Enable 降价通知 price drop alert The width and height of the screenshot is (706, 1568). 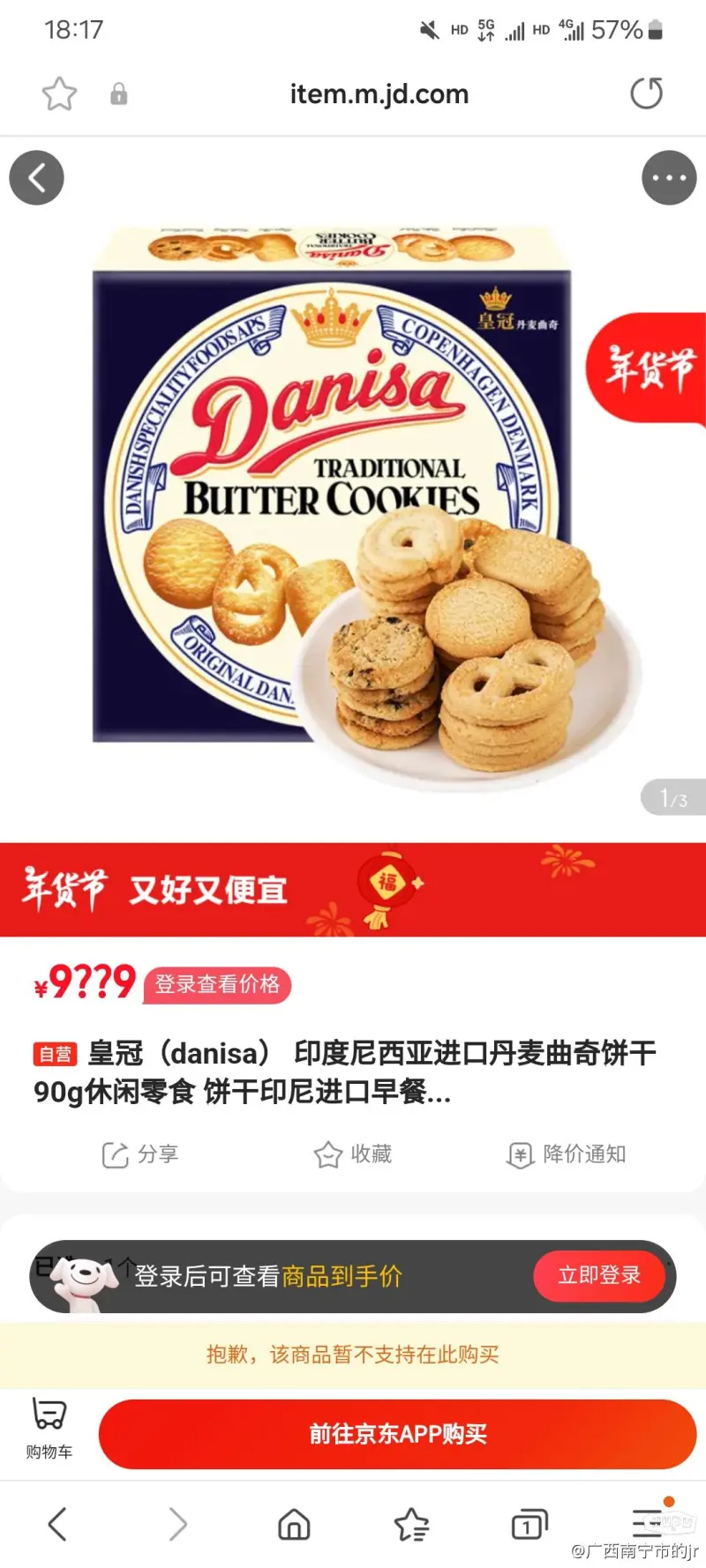click(567, 1154)
